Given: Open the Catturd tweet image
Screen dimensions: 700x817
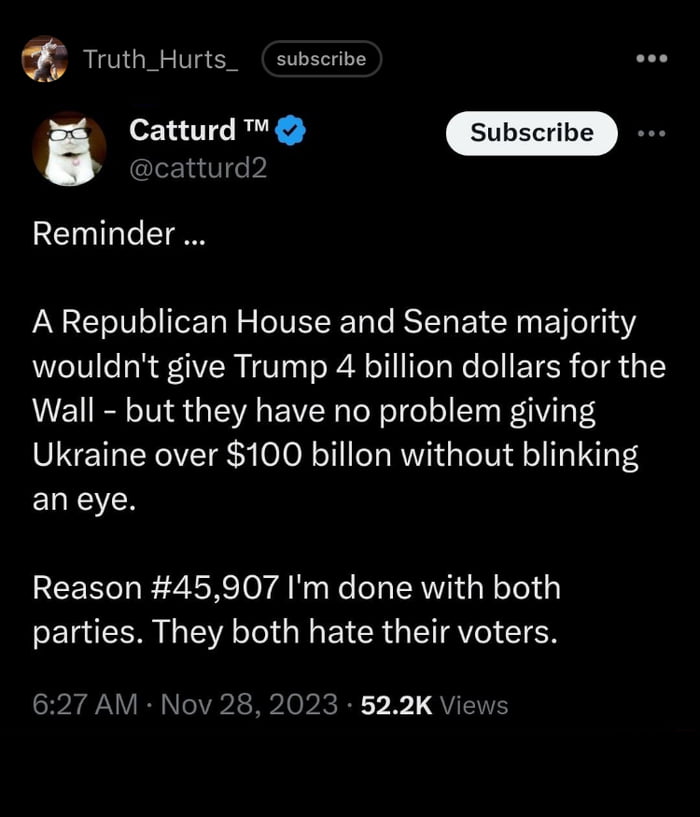Looking at the screenshot, I should click(350, 420).
